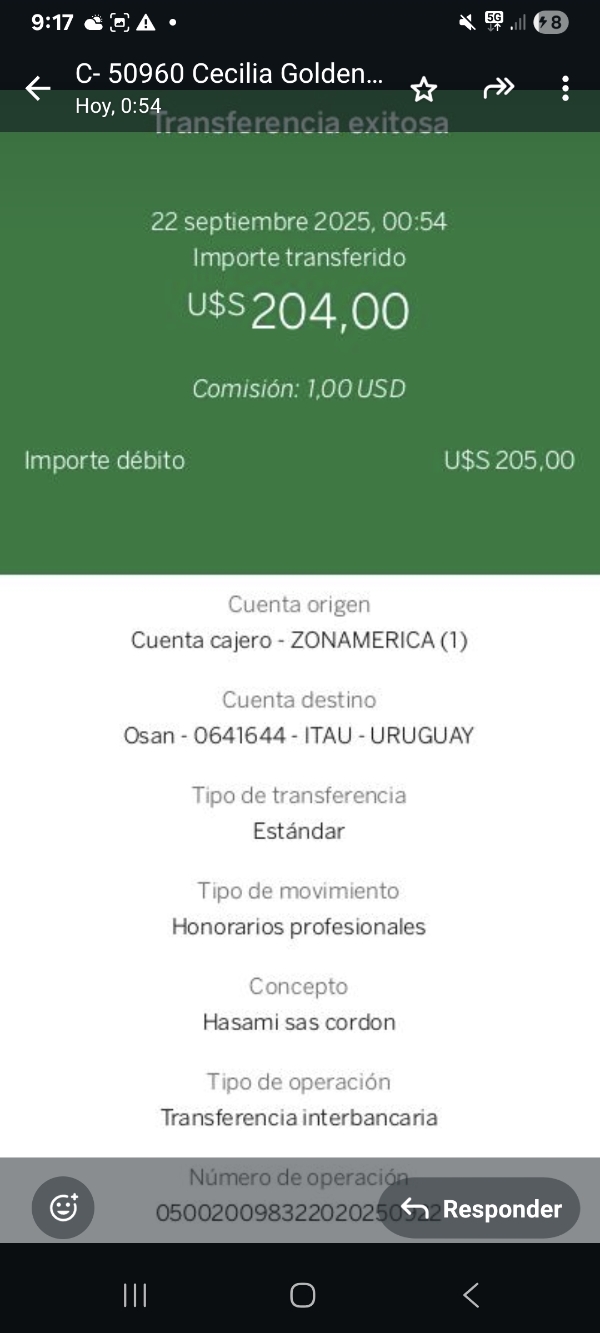600x1333 pixels.
Task: Tap the Responder button
Action: [x=479, y=1208]
